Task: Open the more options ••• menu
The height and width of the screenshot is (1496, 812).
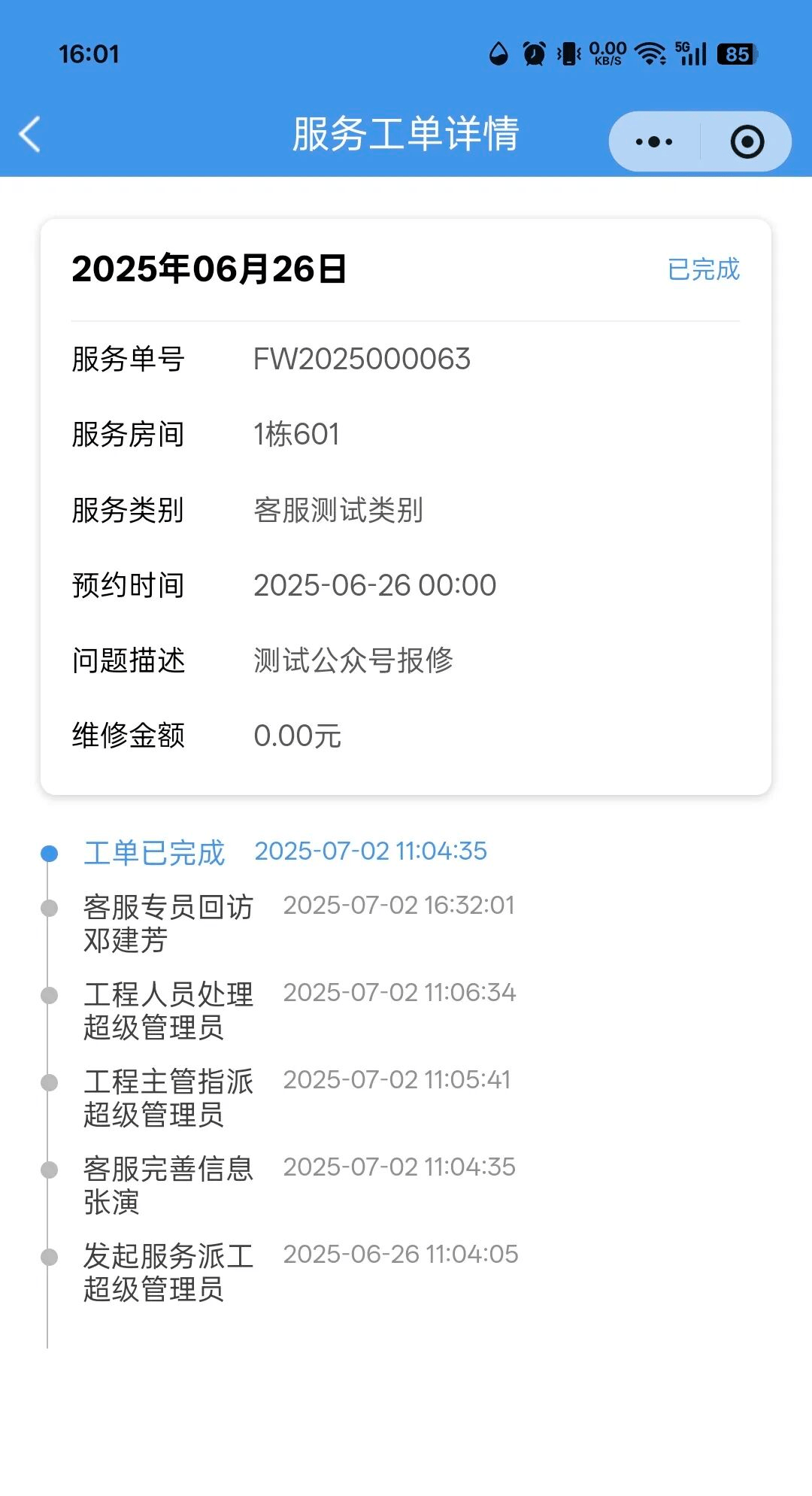Action: [651, 140]
